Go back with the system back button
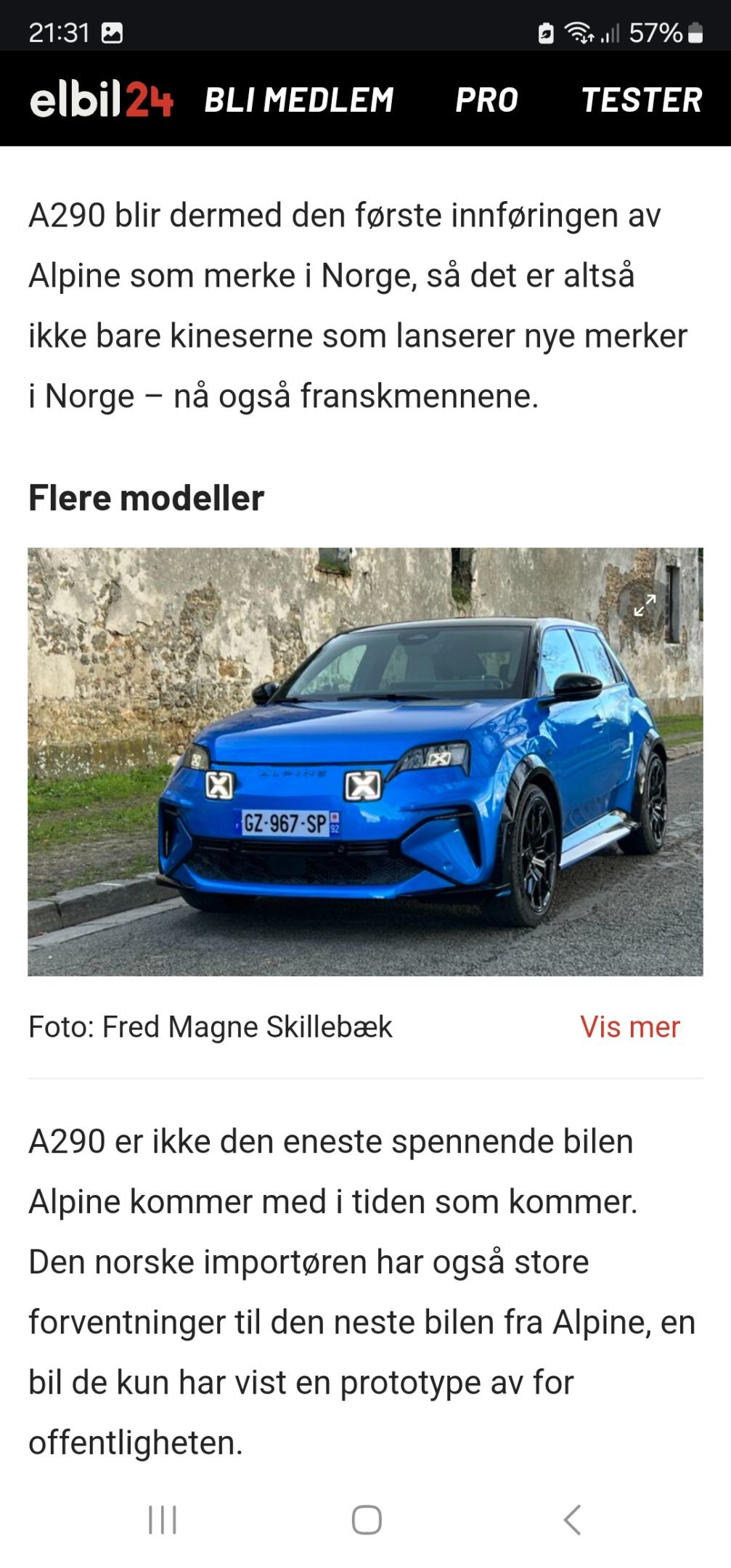 tap(572, 1519)
